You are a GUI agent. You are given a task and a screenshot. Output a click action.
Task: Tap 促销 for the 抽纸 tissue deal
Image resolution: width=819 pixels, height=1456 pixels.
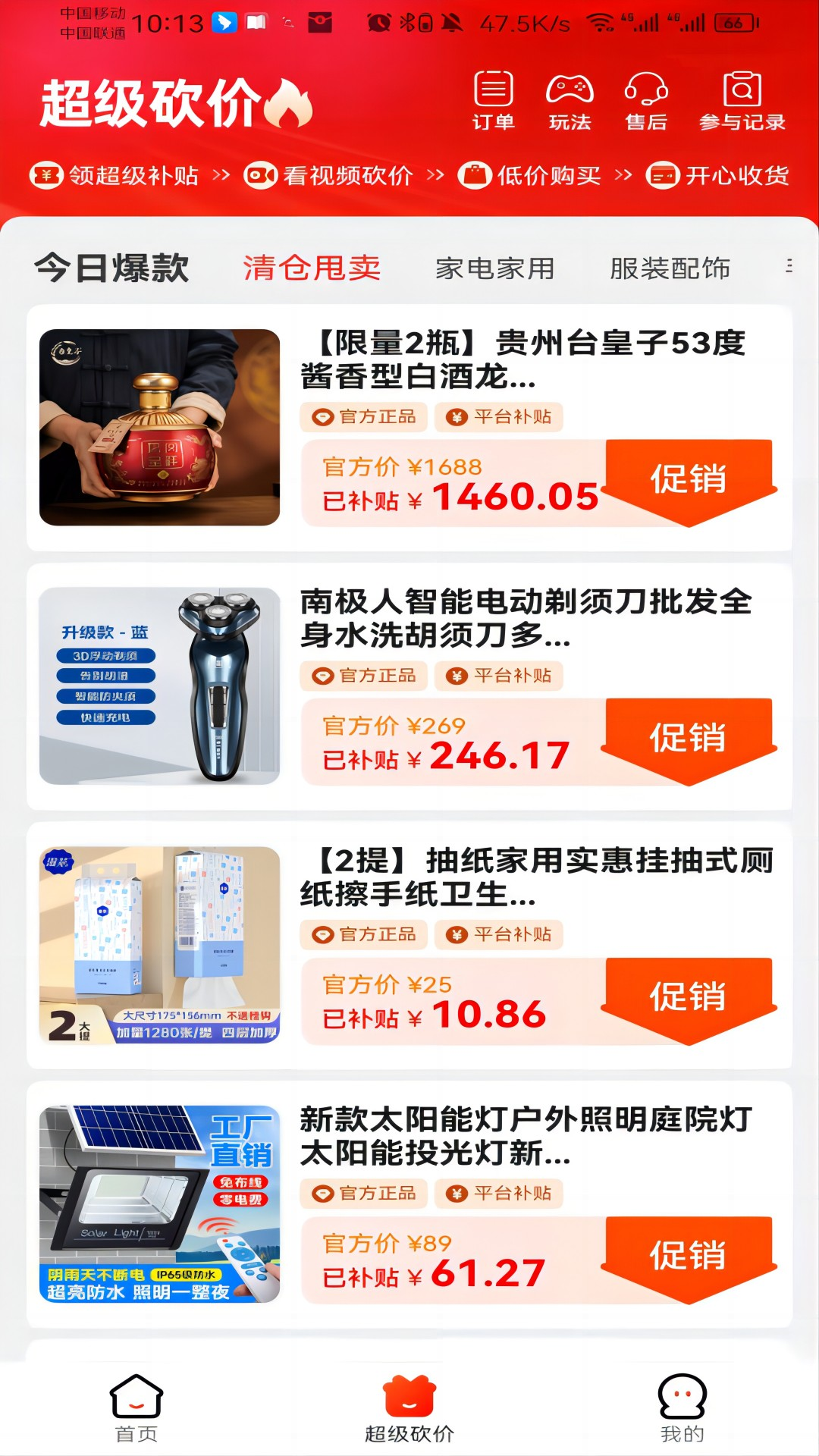tap(688, 996)
